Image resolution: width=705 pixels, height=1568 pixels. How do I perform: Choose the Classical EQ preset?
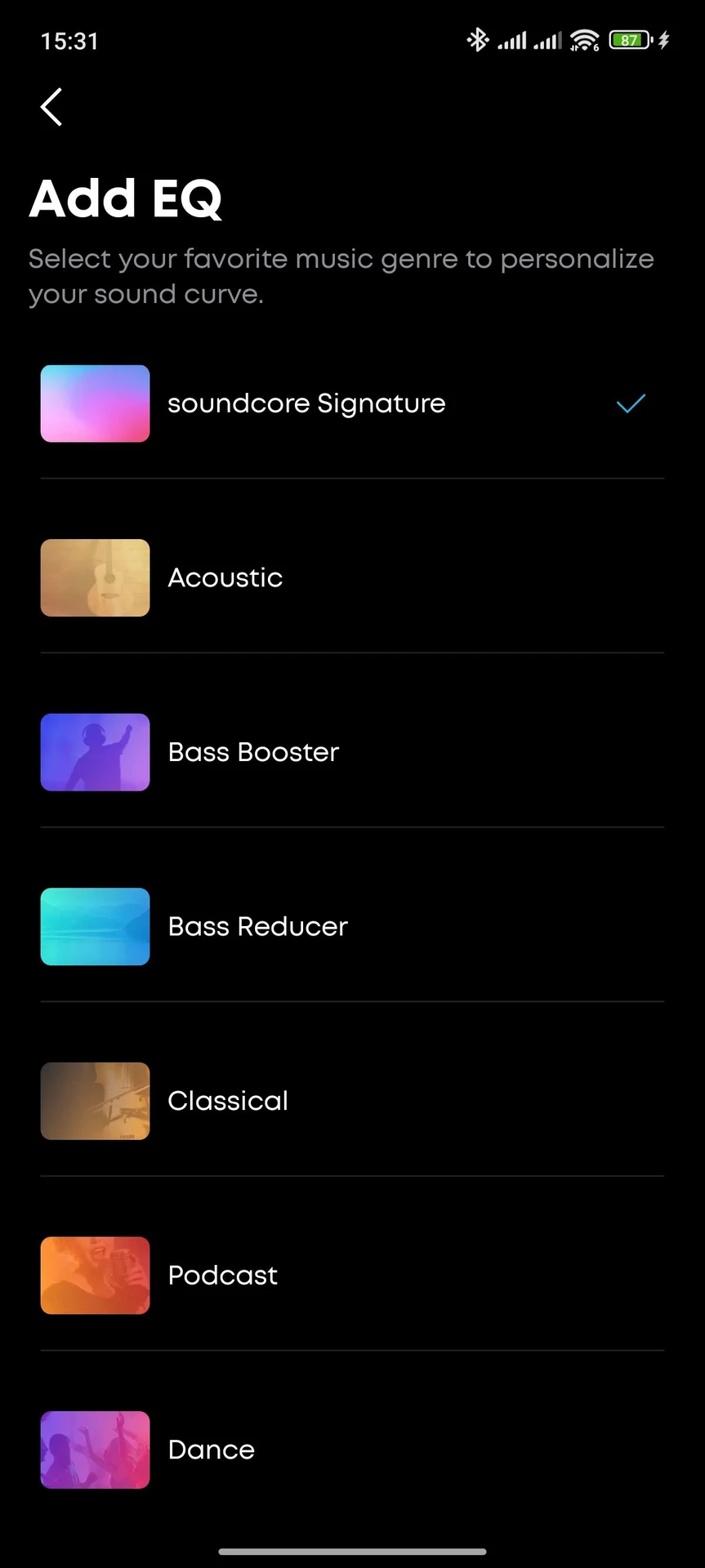point(228,1101)
